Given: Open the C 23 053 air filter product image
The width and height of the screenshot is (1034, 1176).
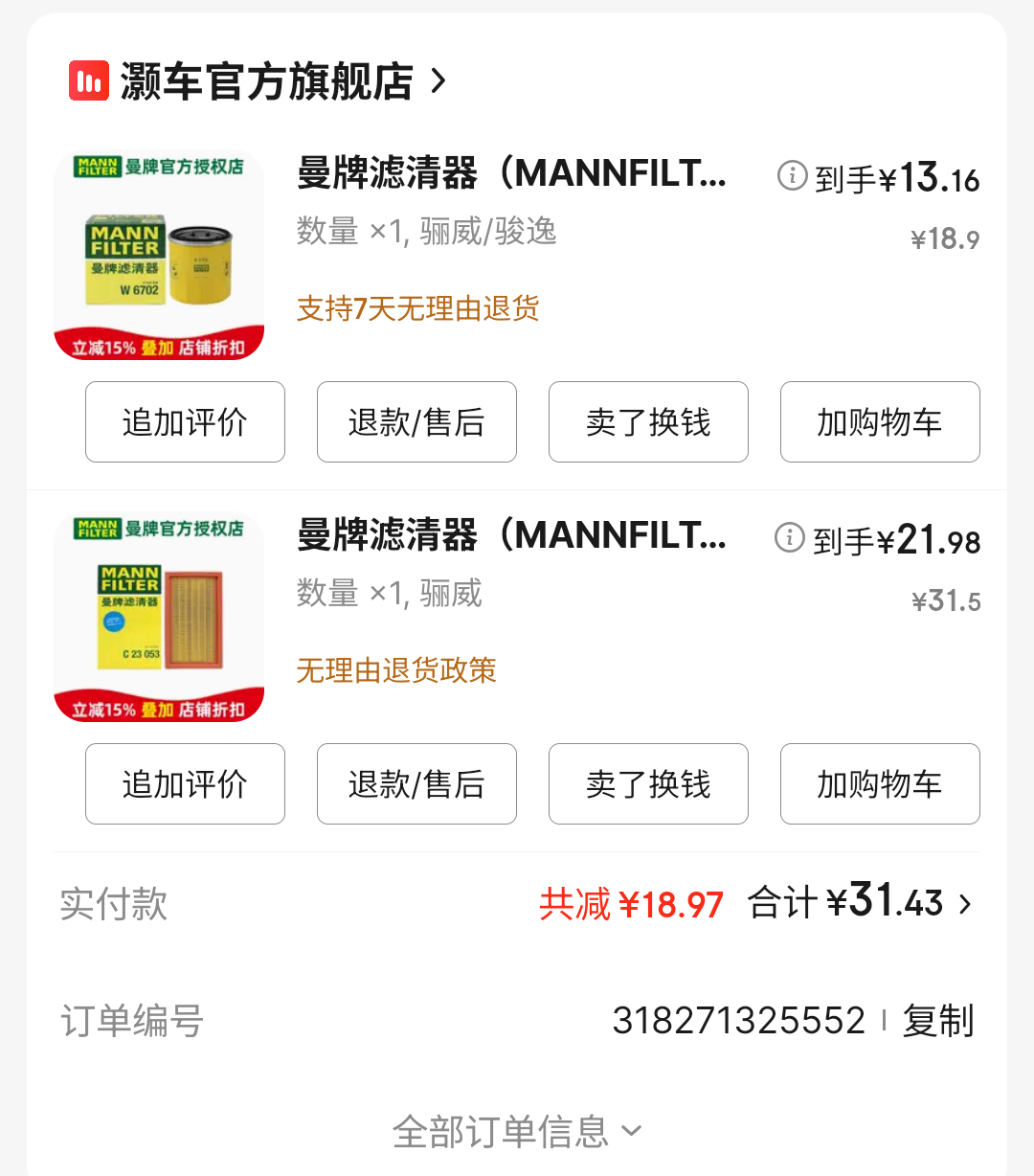Looking at the screenshot, I should coord(159,618).
